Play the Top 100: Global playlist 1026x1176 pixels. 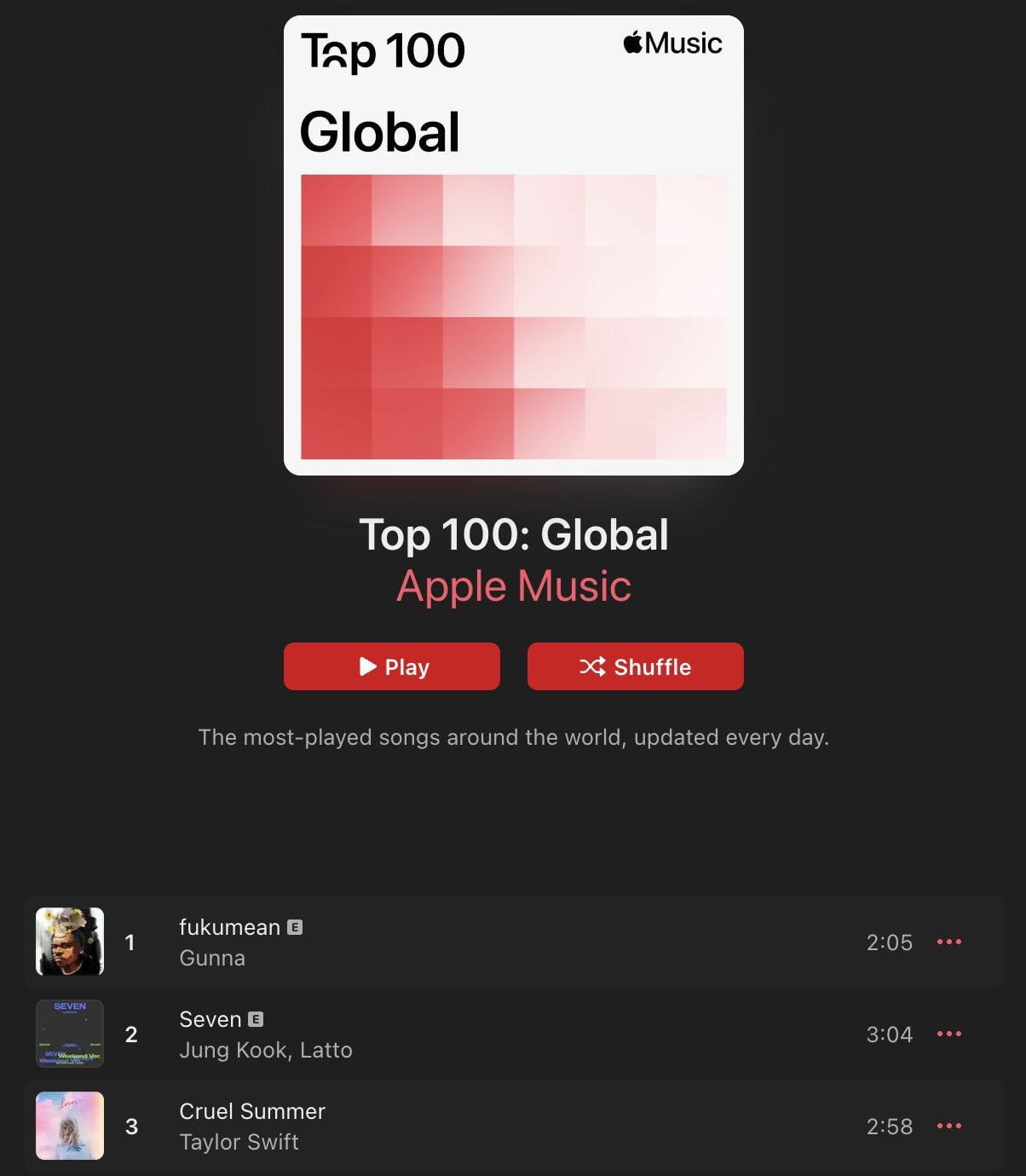pos(392,666)
